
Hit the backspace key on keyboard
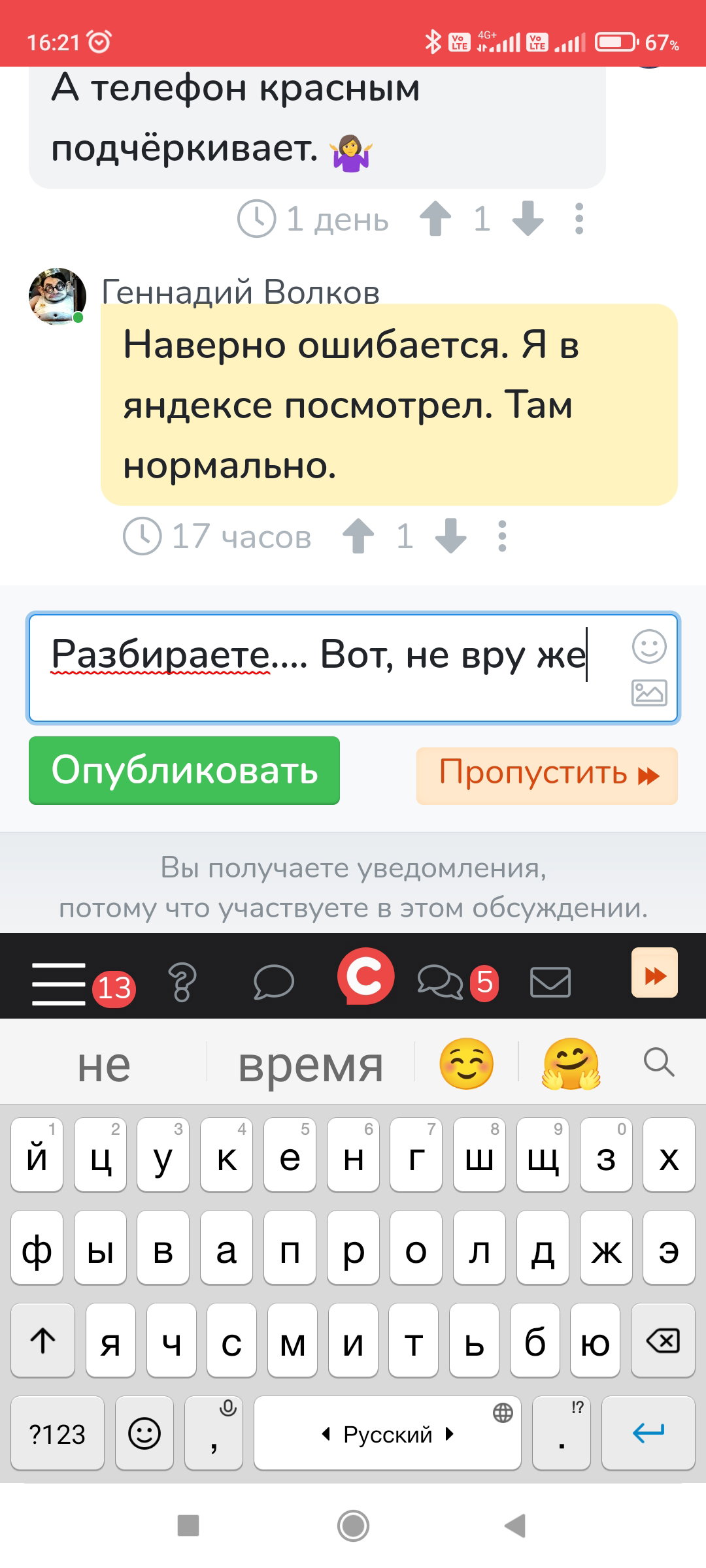(663, 1340)
